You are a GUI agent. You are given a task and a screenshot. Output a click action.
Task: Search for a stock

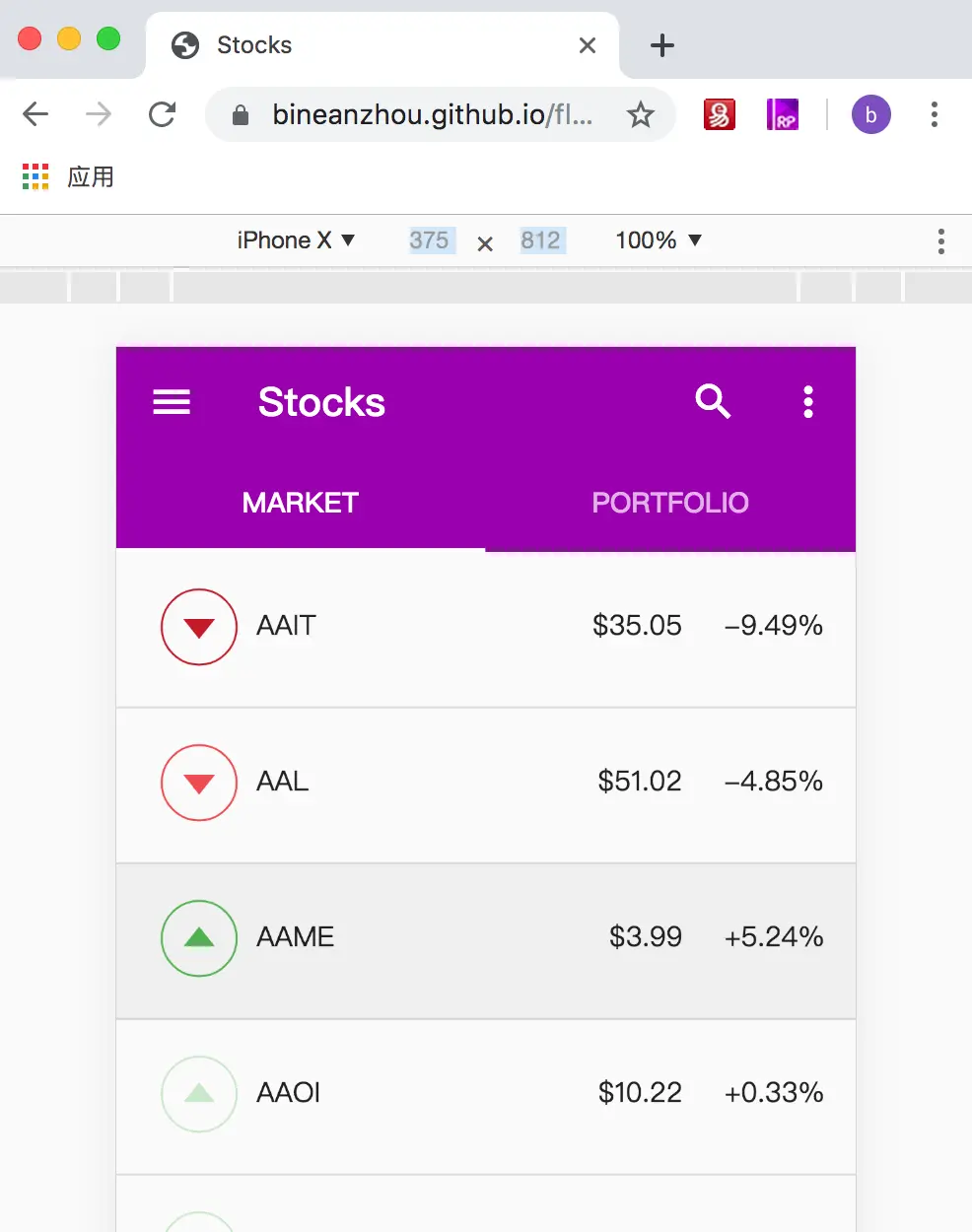(712, 402)
